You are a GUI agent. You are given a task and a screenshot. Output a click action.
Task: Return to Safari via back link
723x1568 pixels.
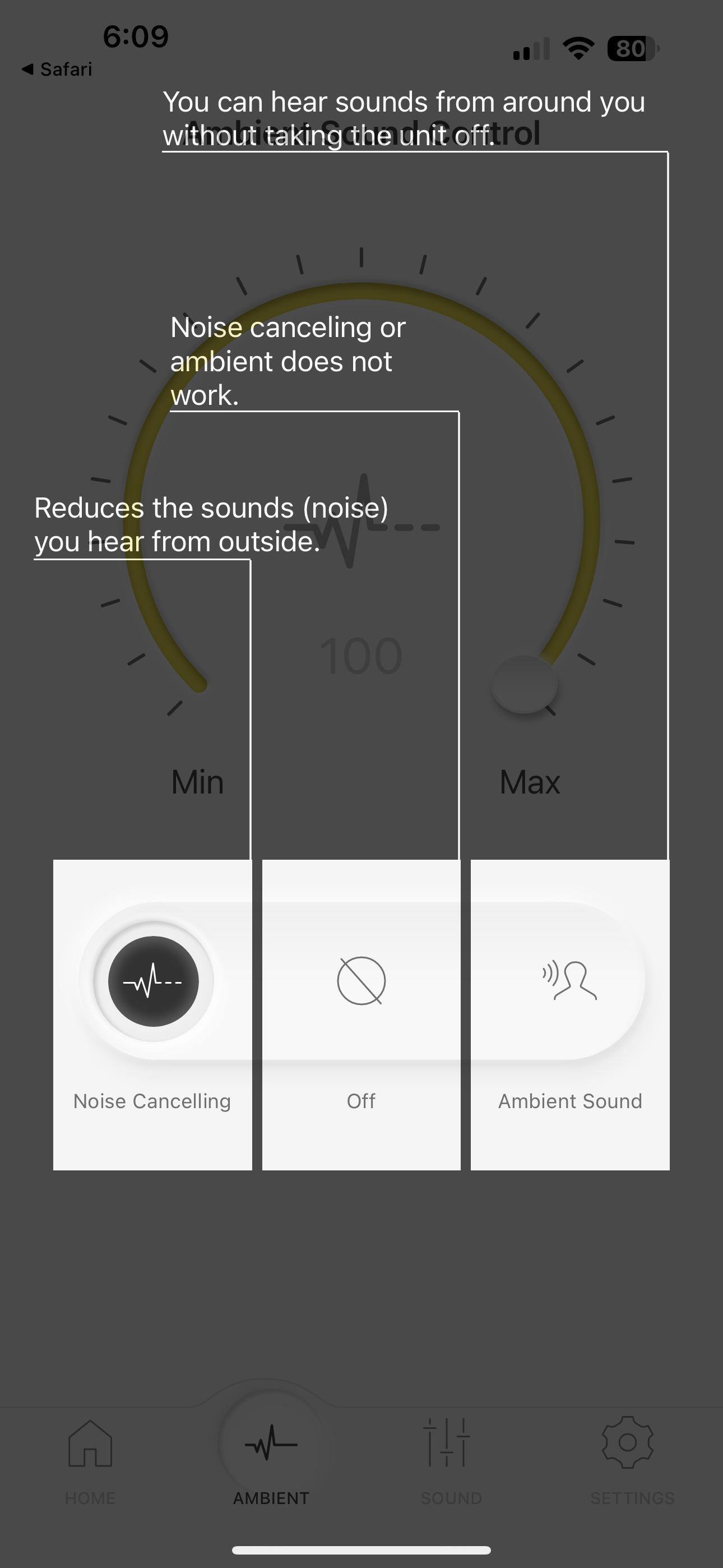click(x=57, y=70)
